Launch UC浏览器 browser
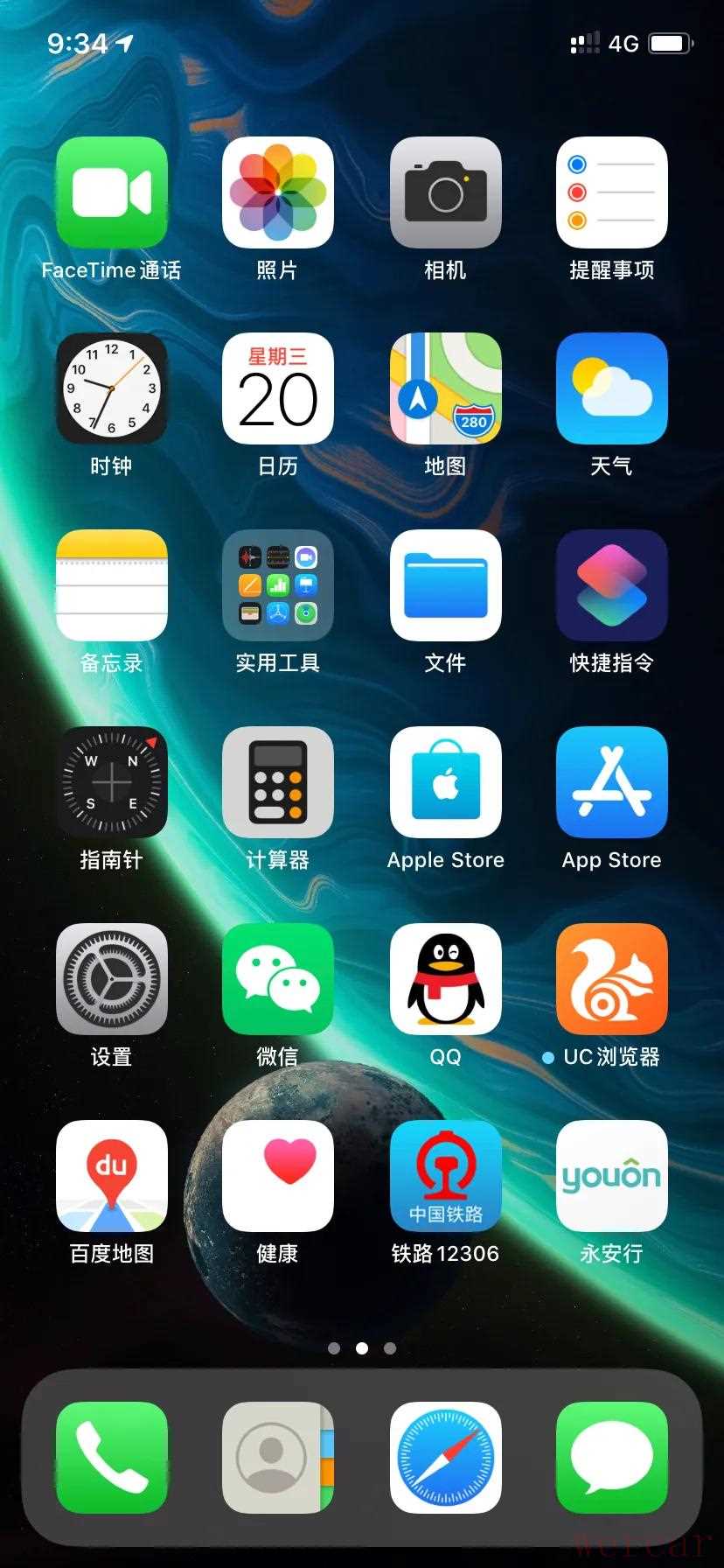 click(612, 979)
